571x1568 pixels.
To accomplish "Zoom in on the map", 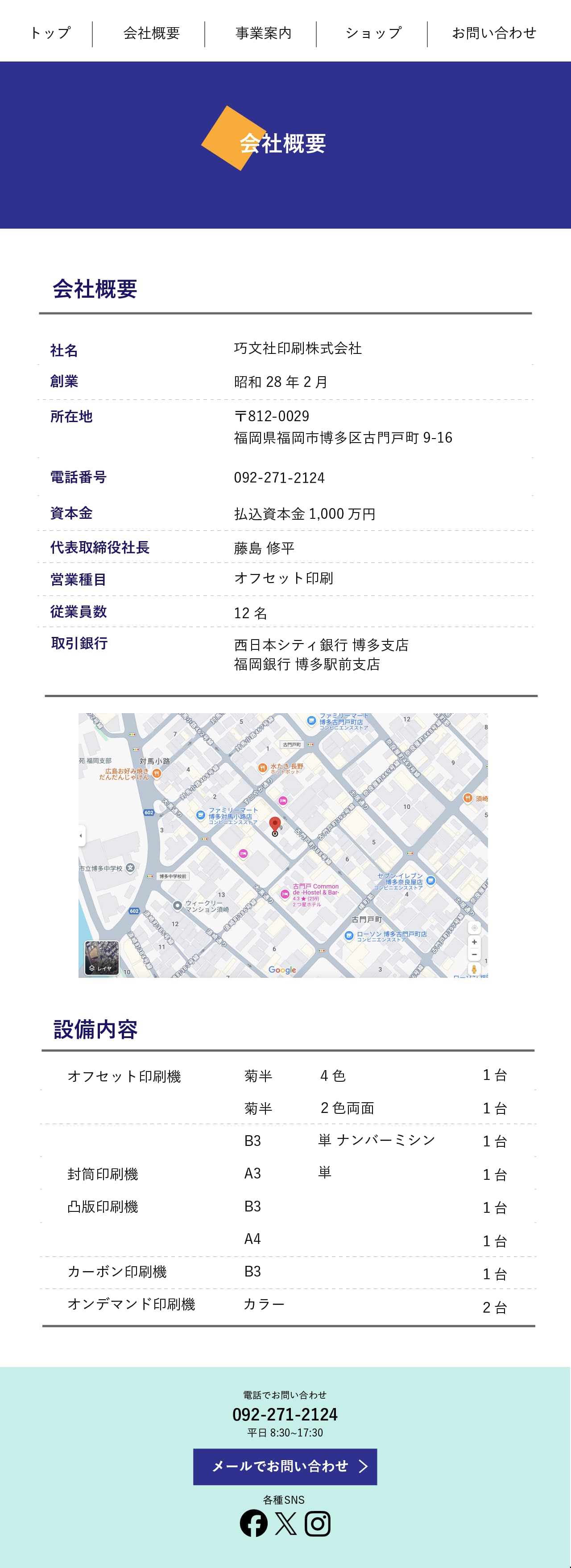I will click(474, 942).
